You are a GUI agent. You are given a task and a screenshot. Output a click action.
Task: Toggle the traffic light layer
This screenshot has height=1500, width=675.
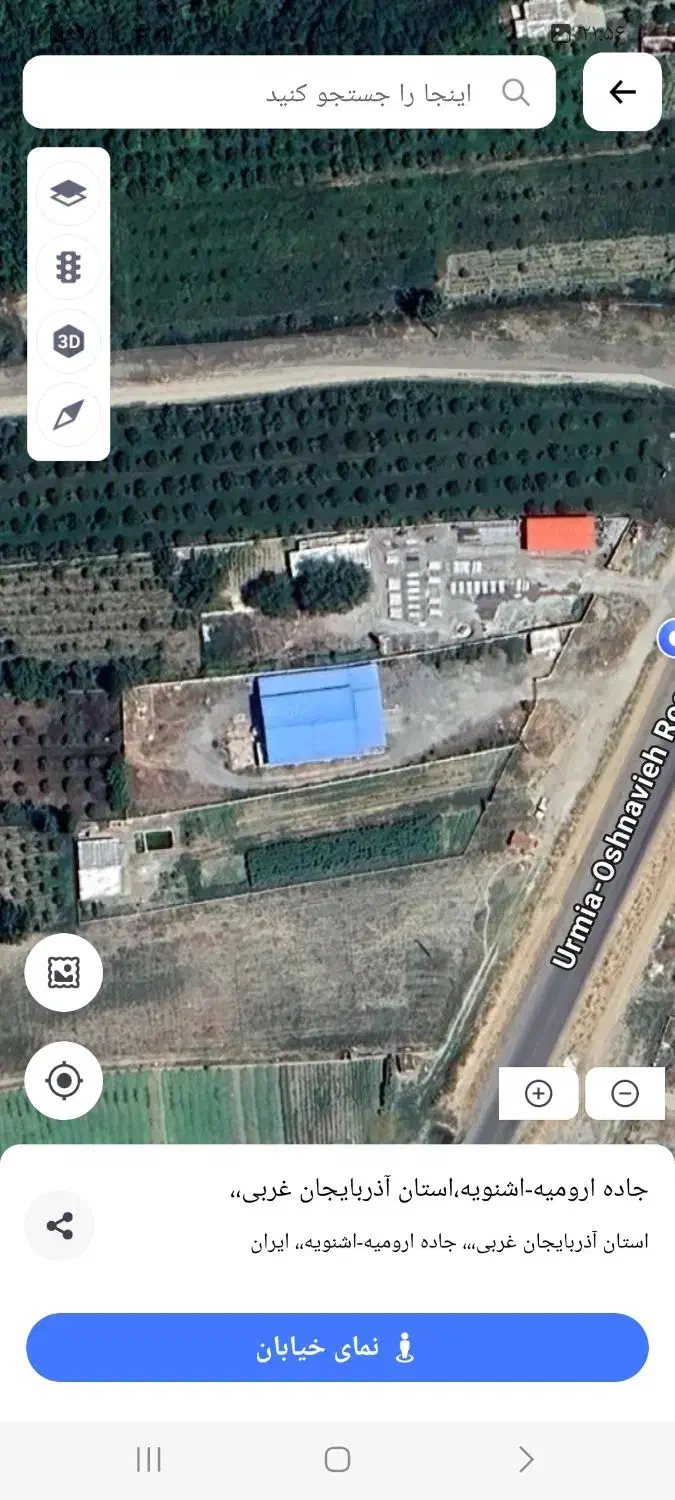coord(68,267)
